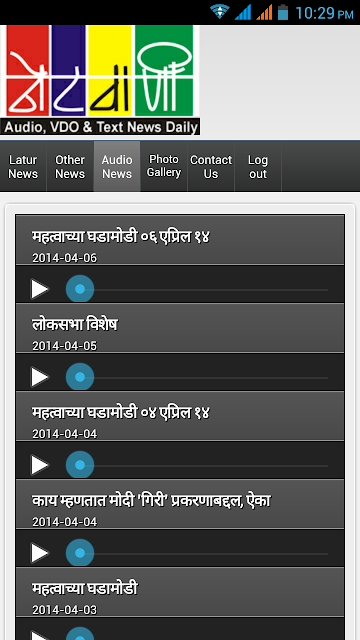Viewport: 360px width, 640px height.
Task: Switch to the Latur News tab
Action: 23,167
